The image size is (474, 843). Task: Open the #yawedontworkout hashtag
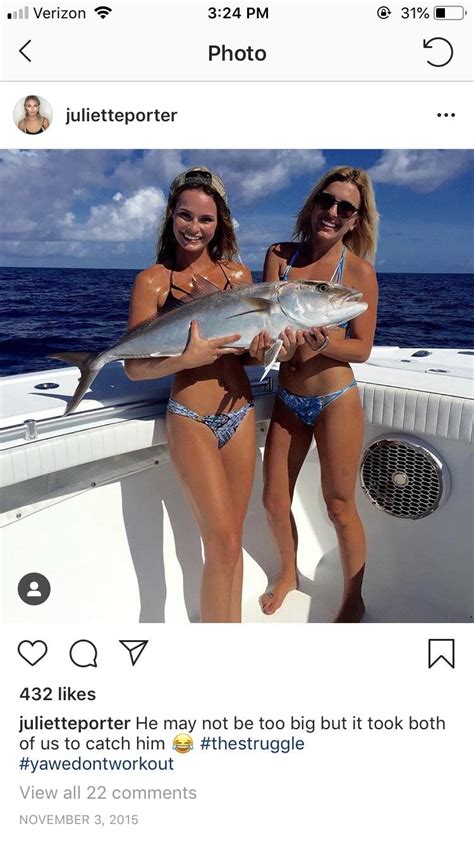tap(97, 763)
